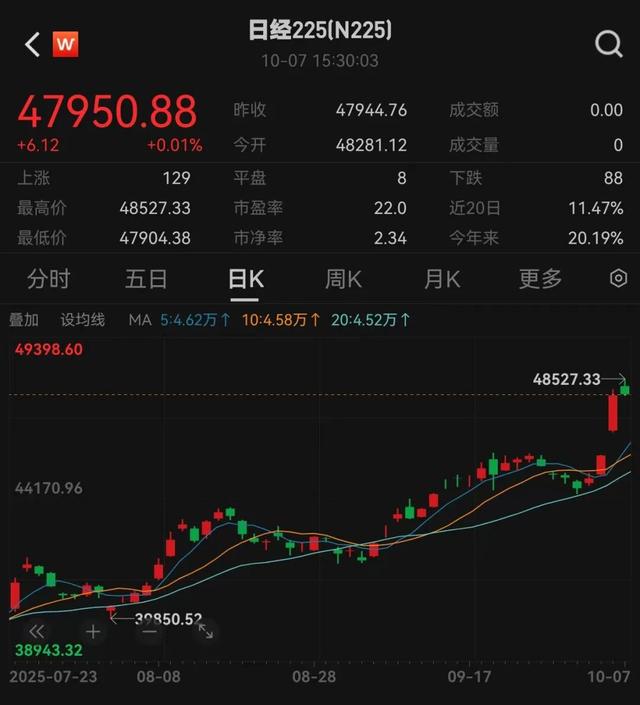Select the 日K chart tab

[x=246, y=279]
